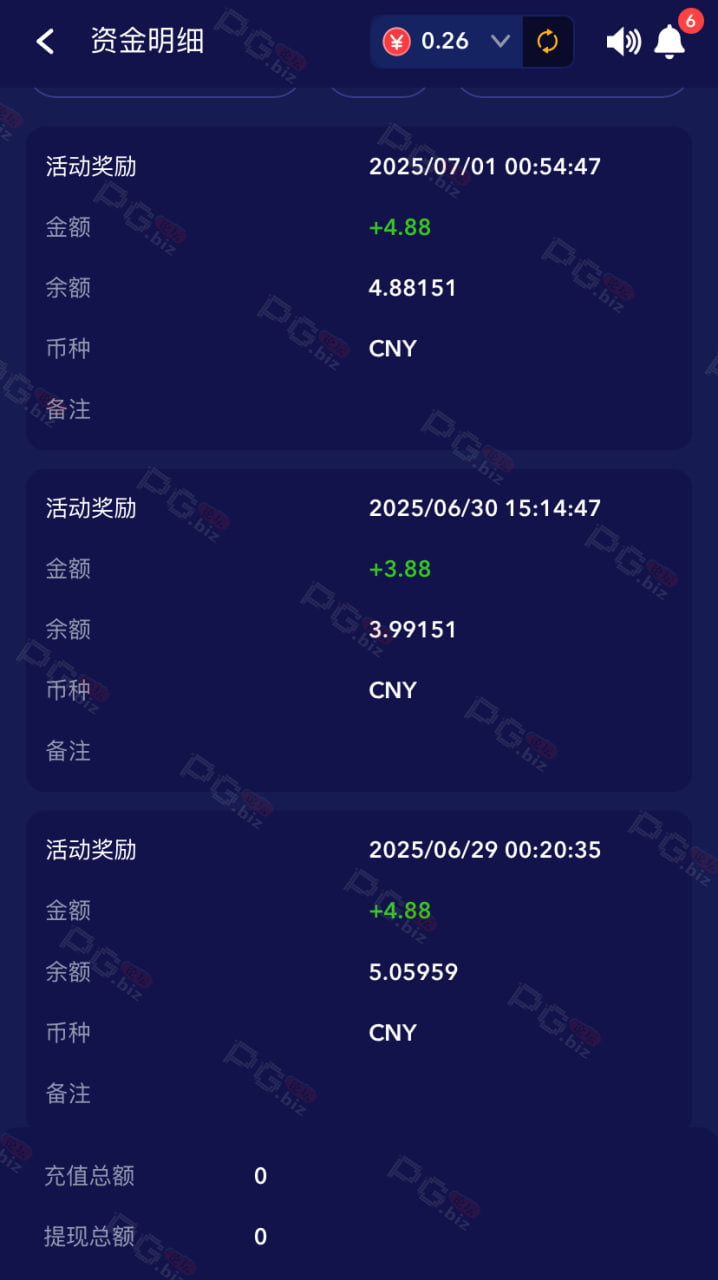The width and height of the screenshot is (718, 1280).
Task: Go back from the 资金明细 page
Action: point(45,41)
